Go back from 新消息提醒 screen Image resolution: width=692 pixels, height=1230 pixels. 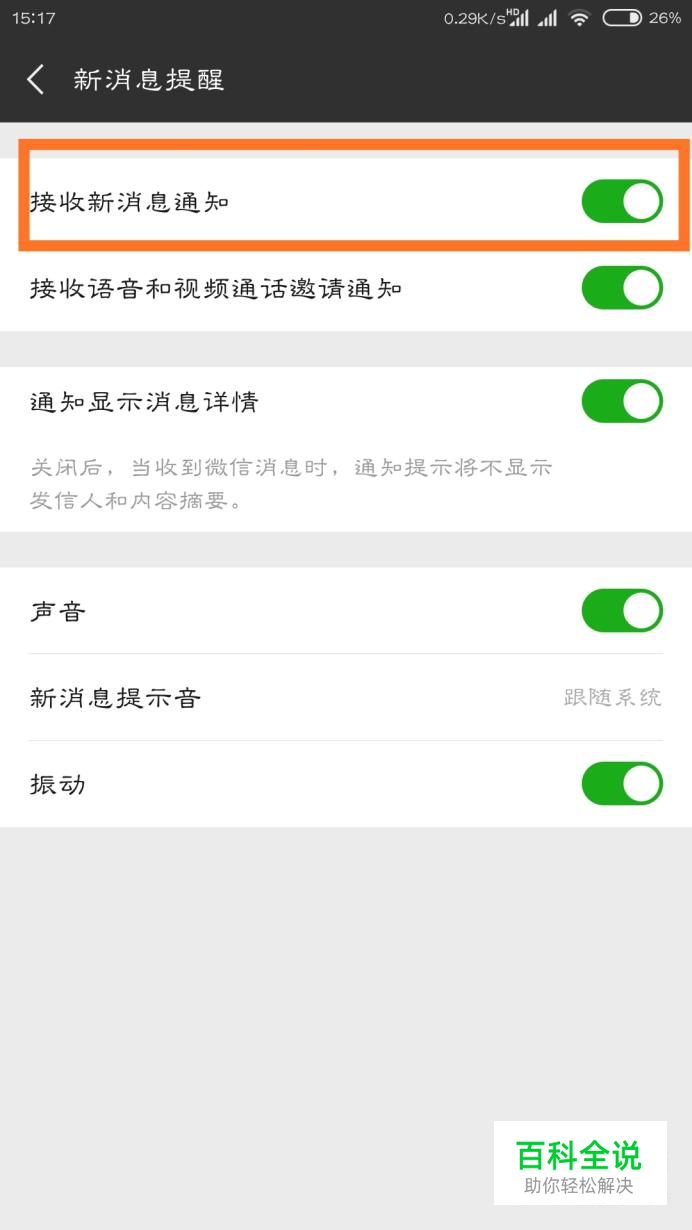tap(36, 79)
